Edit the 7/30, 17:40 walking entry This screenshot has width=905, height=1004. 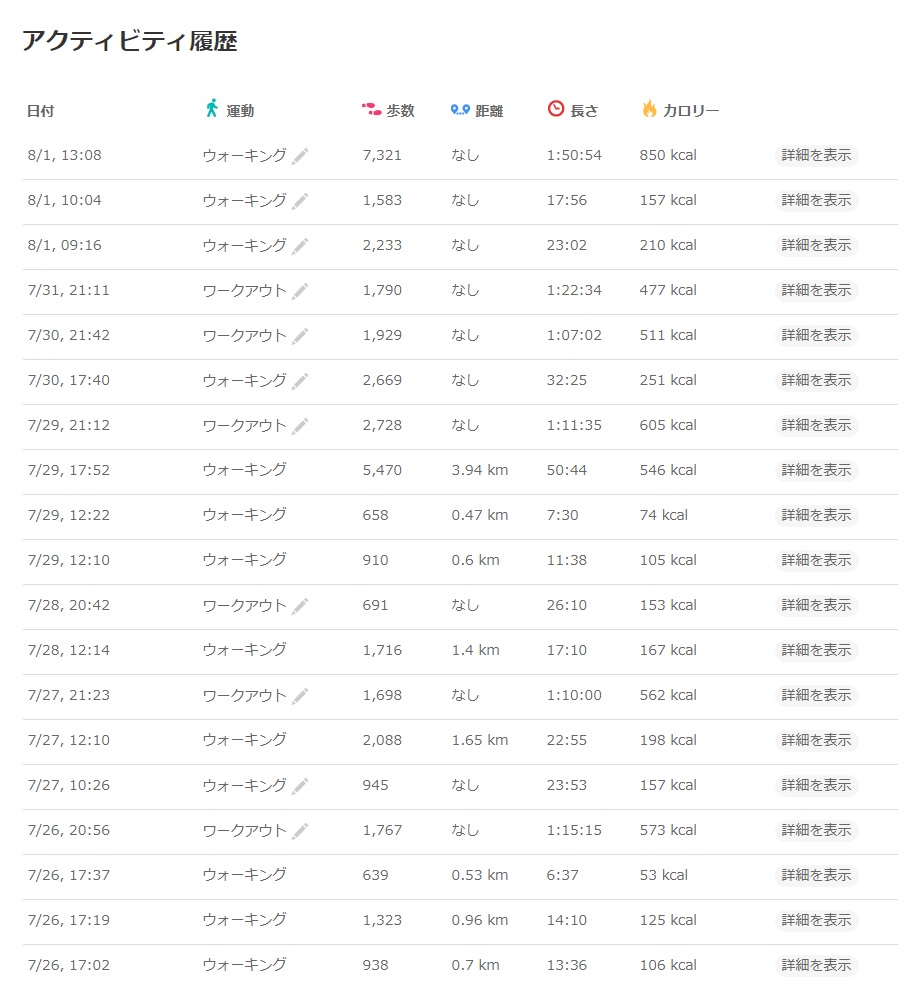point(300,380)
